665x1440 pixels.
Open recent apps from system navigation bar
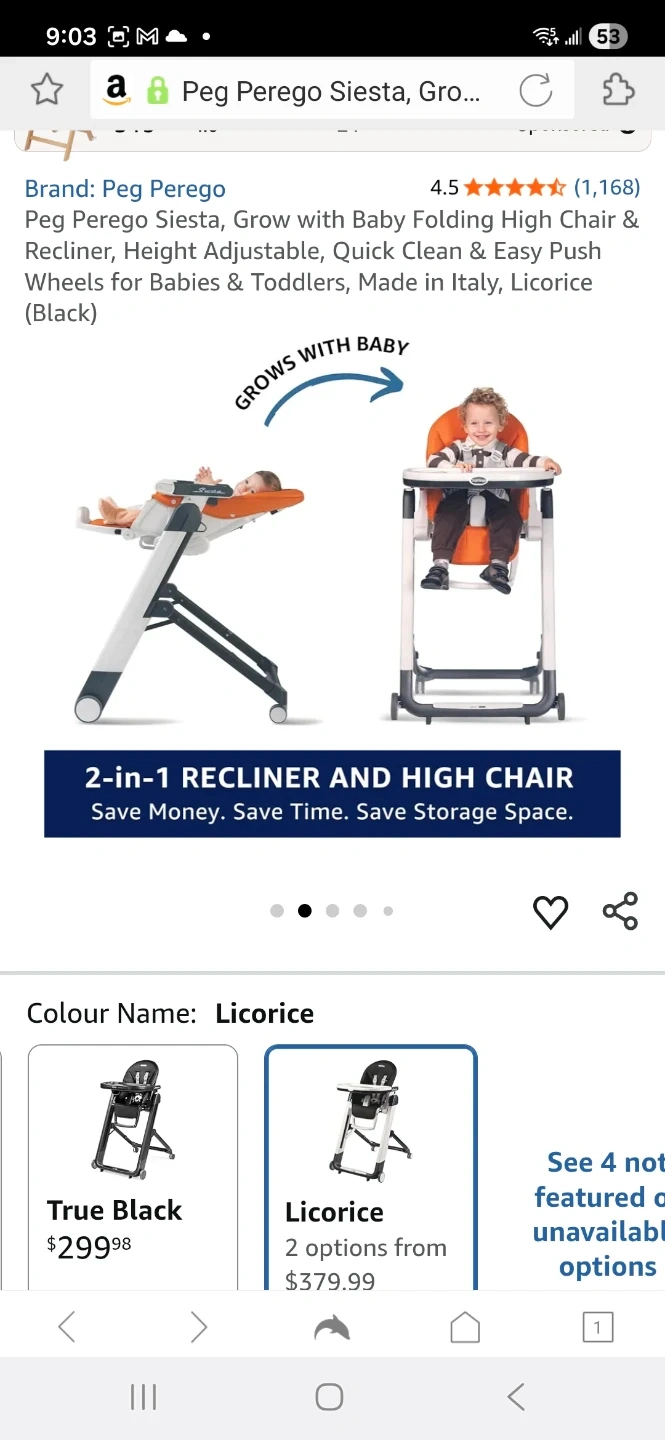click(x=144, y=1397)
